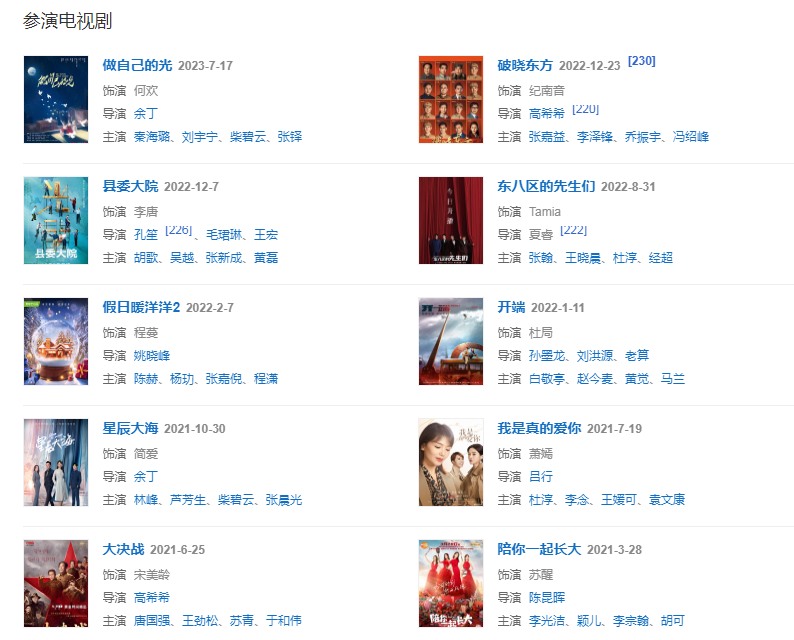Open actor 张翰 in 东八区的先生们 cast

[541, 258]
